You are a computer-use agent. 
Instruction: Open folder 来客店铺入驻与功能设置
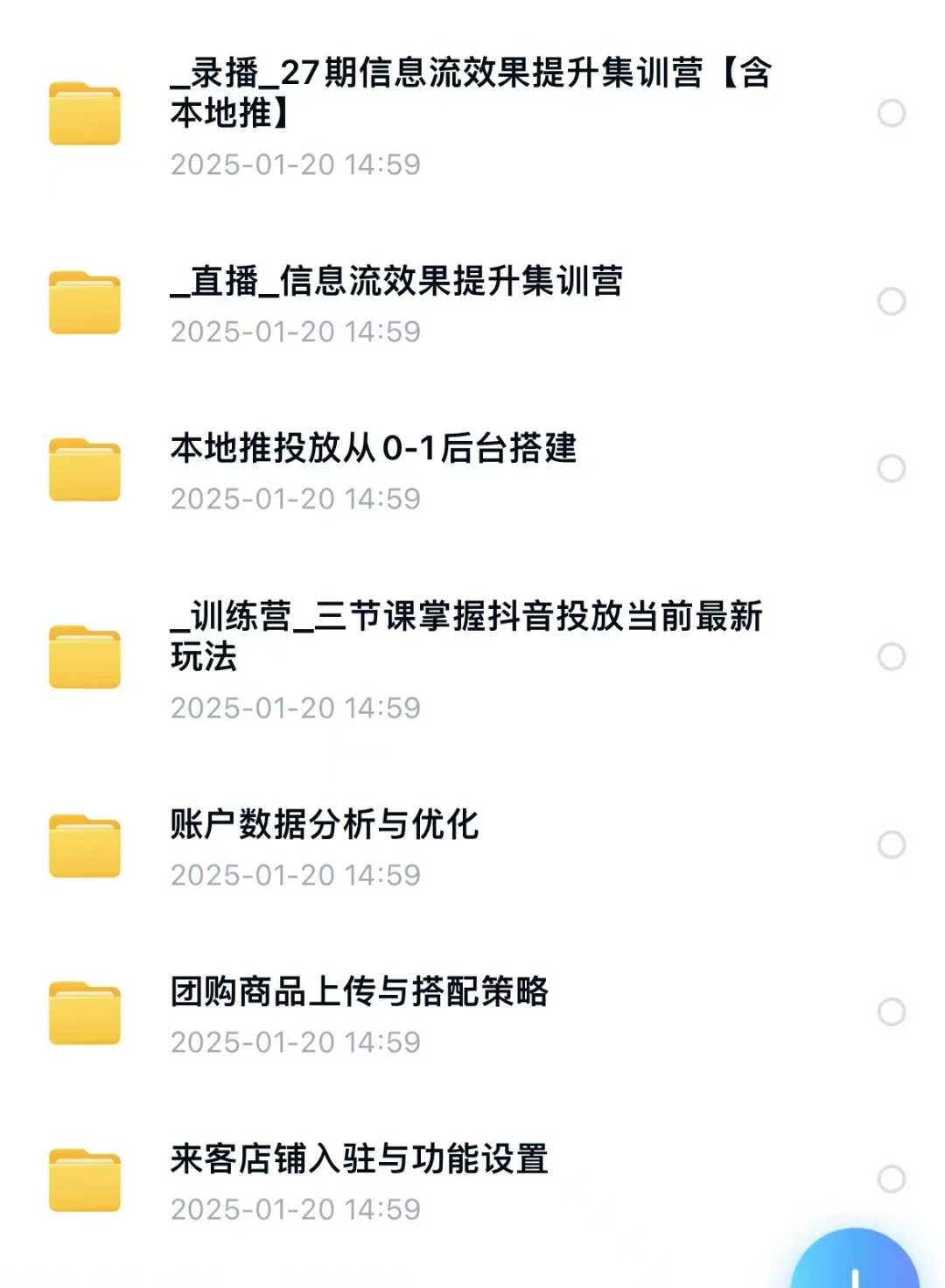[360, 1159]
